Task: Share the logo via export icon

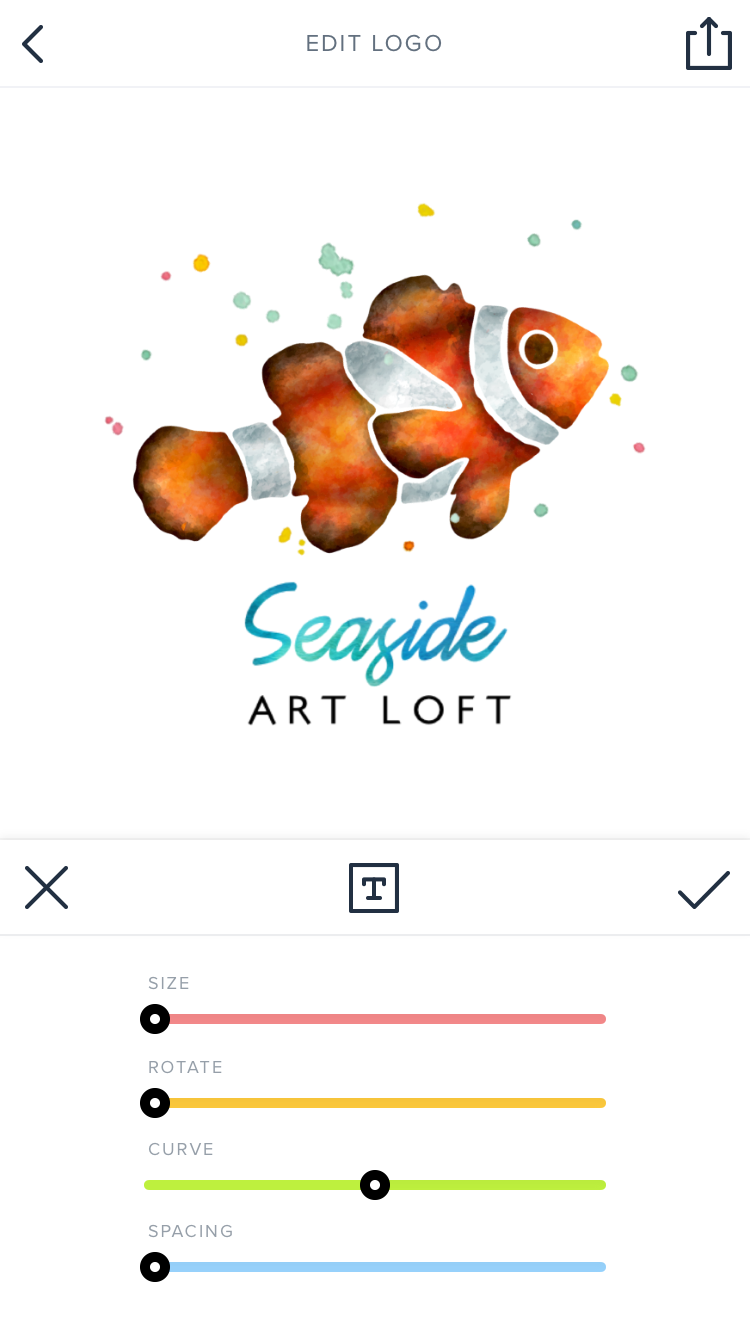Action: tap(708, 44)
